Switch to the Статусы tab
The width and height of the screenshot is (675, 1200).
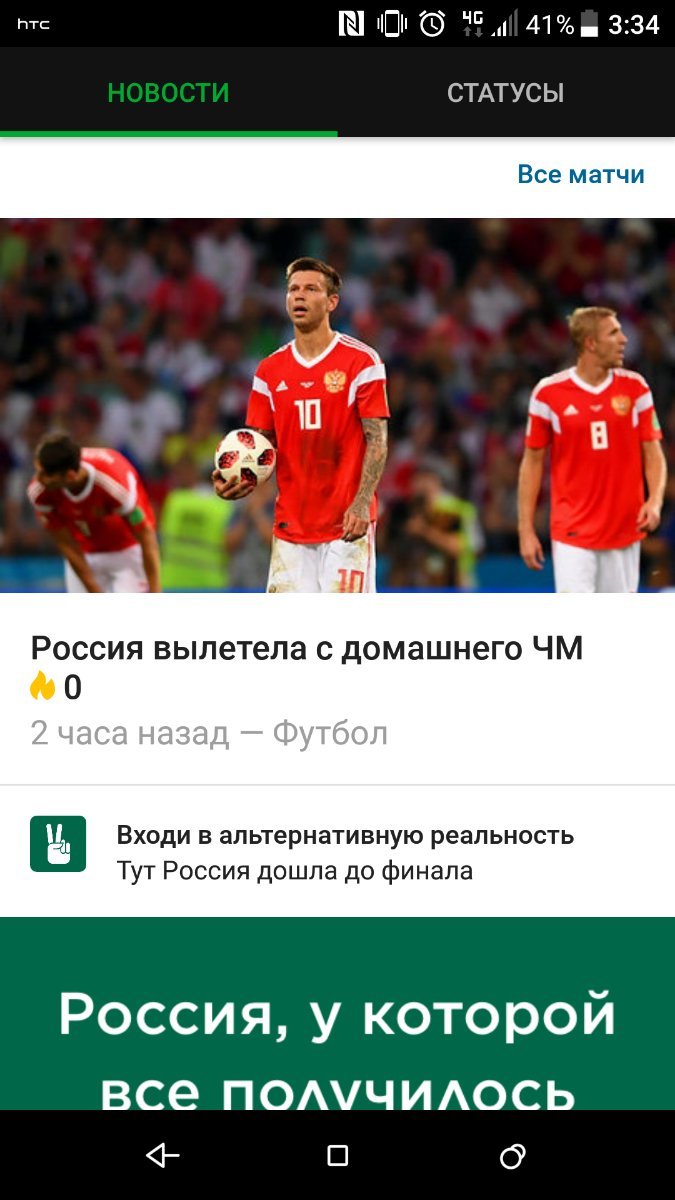pyautogui.click(x=506, y=93)
